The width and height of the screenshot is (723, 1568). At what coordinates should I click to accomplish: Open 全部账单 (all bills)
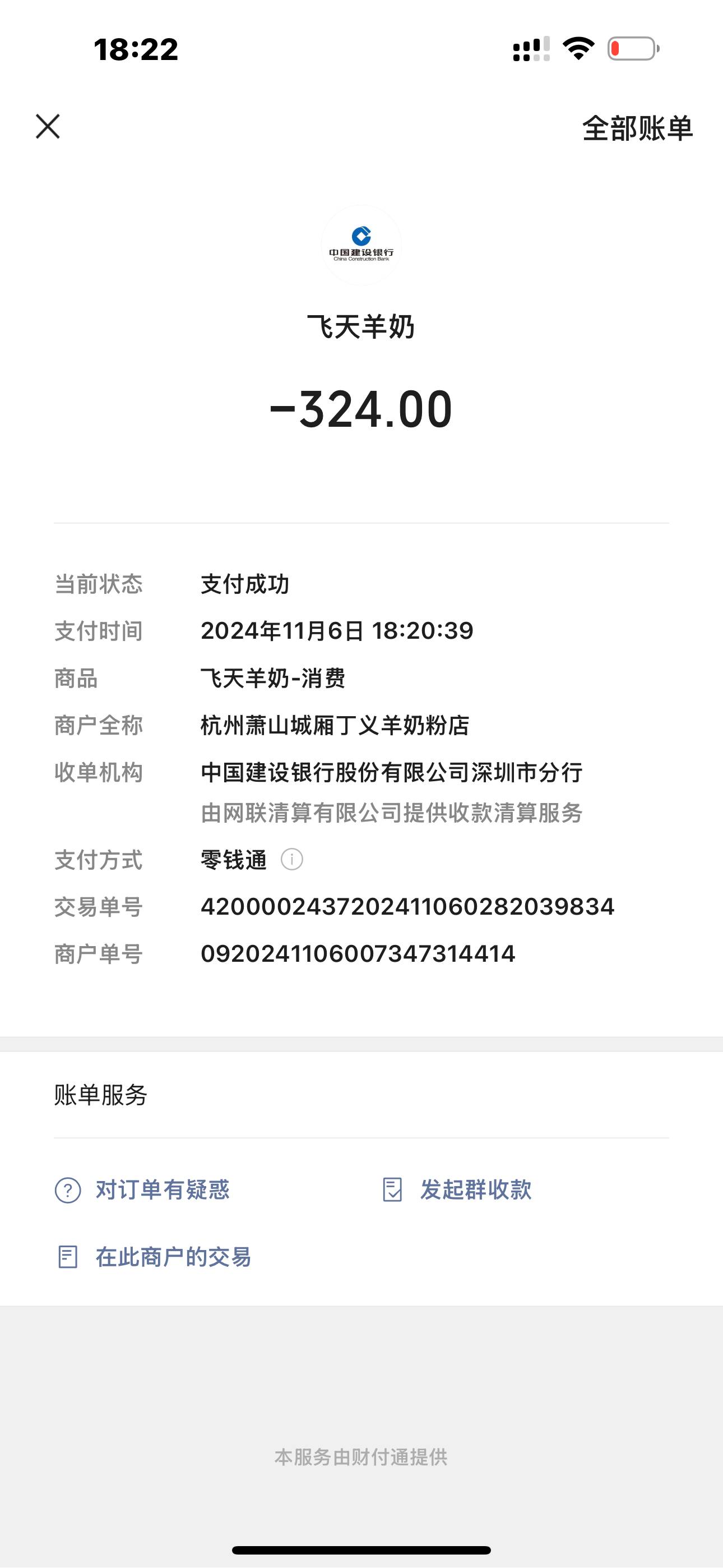pos(637,128)
